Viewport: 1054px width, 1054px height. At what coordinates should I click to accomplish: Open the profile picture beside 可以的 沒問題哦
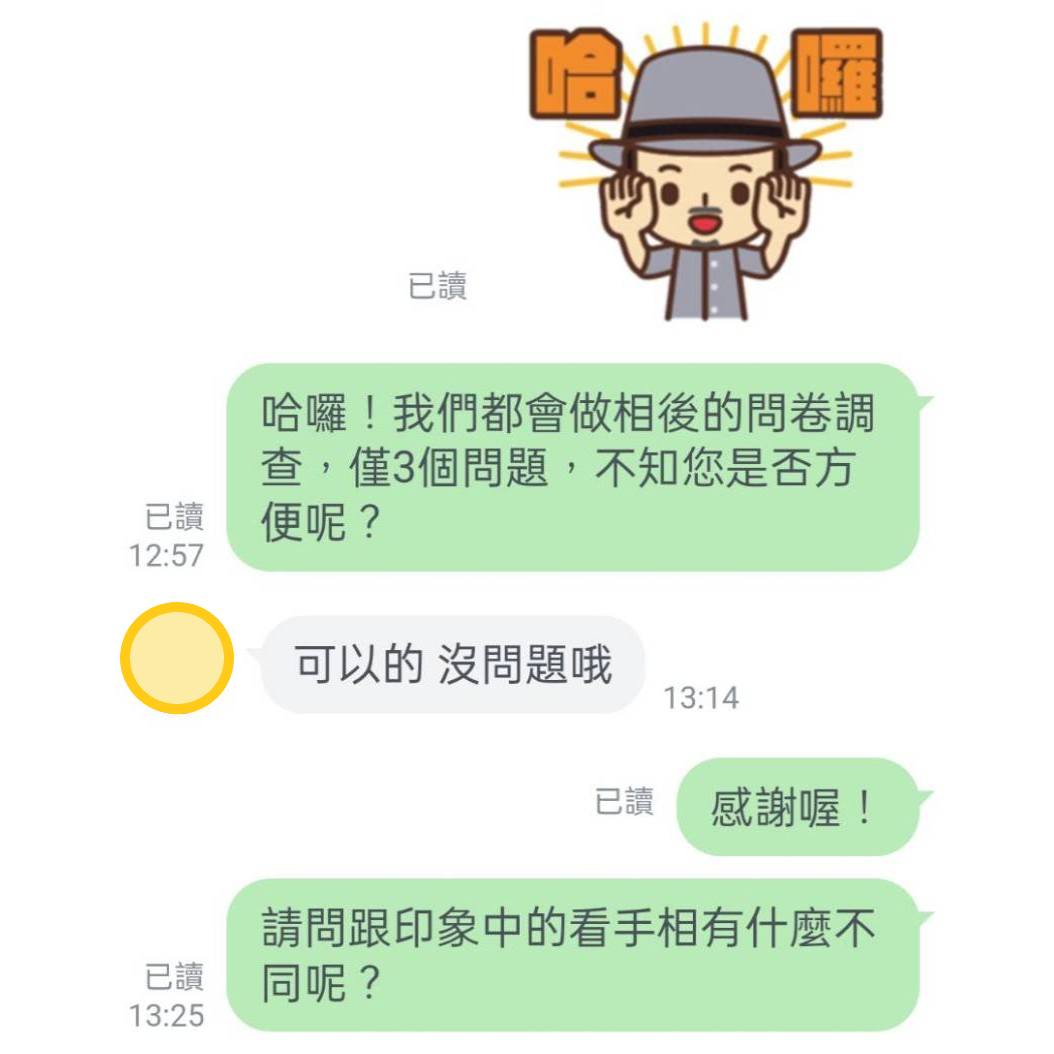pos(177,658)
